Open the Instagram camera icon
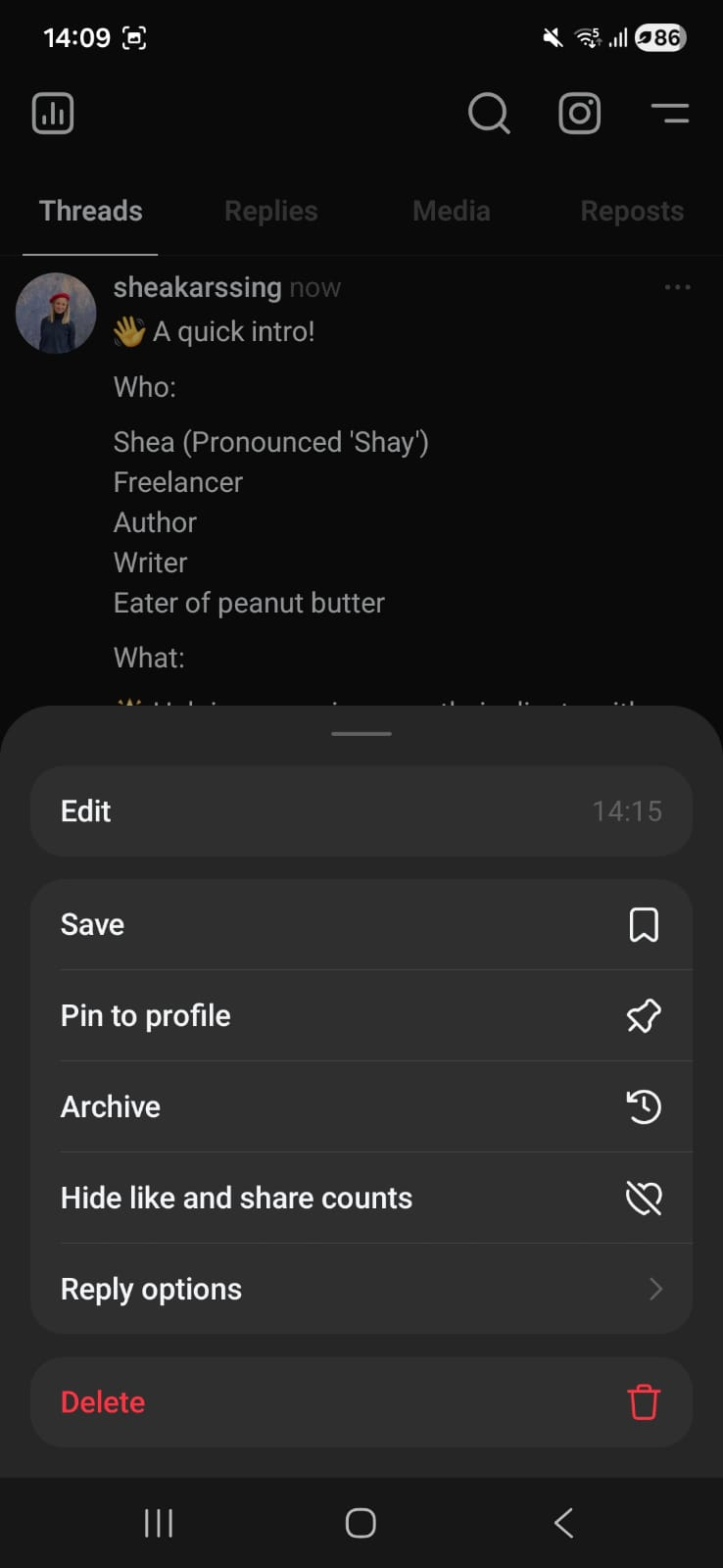 tap(579, 113)
